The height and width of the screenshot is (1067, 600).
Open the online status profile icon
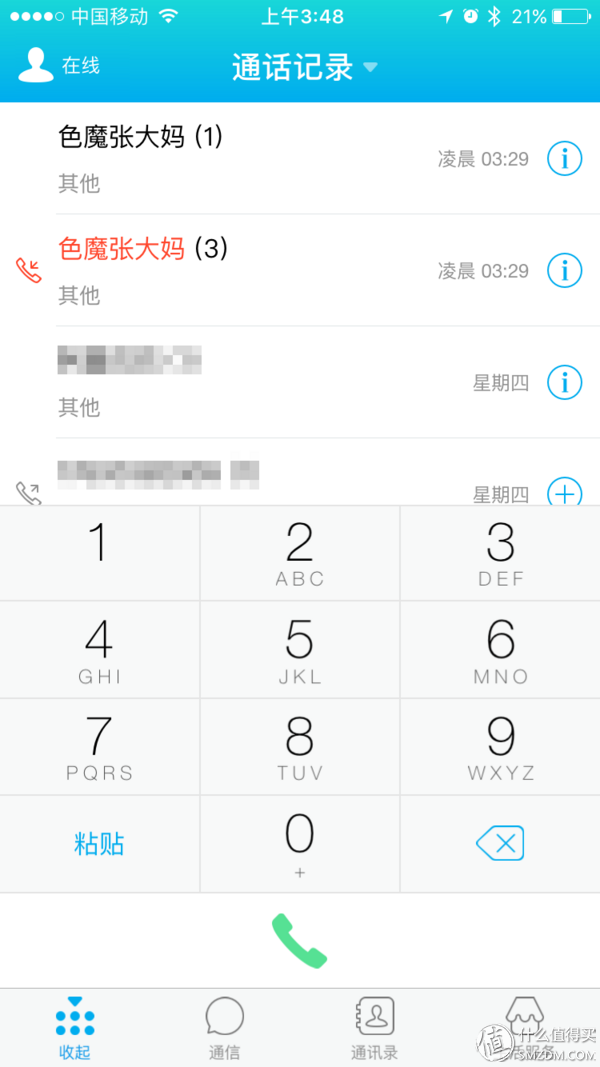[x=35, y=65]
